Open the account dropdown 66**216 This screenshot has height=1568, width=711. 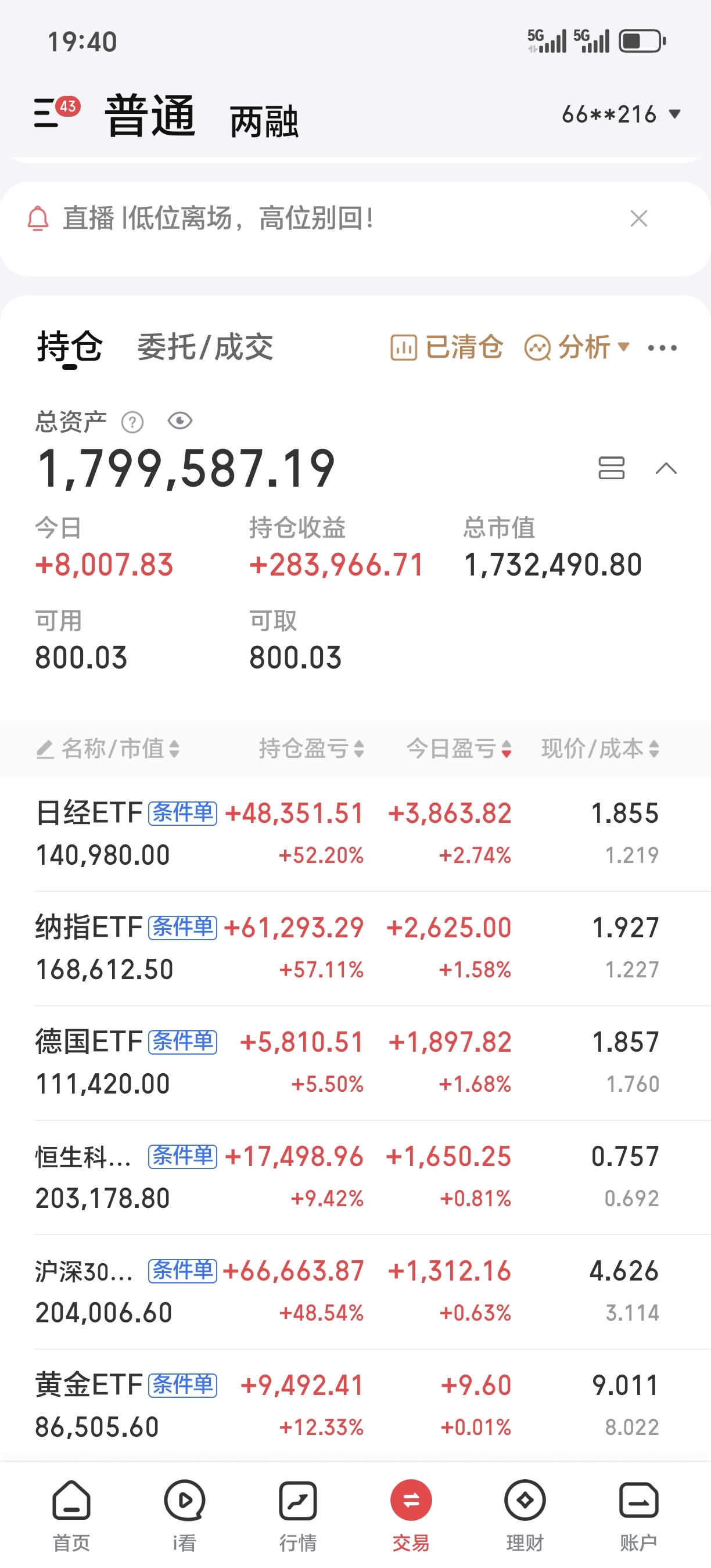621,114
